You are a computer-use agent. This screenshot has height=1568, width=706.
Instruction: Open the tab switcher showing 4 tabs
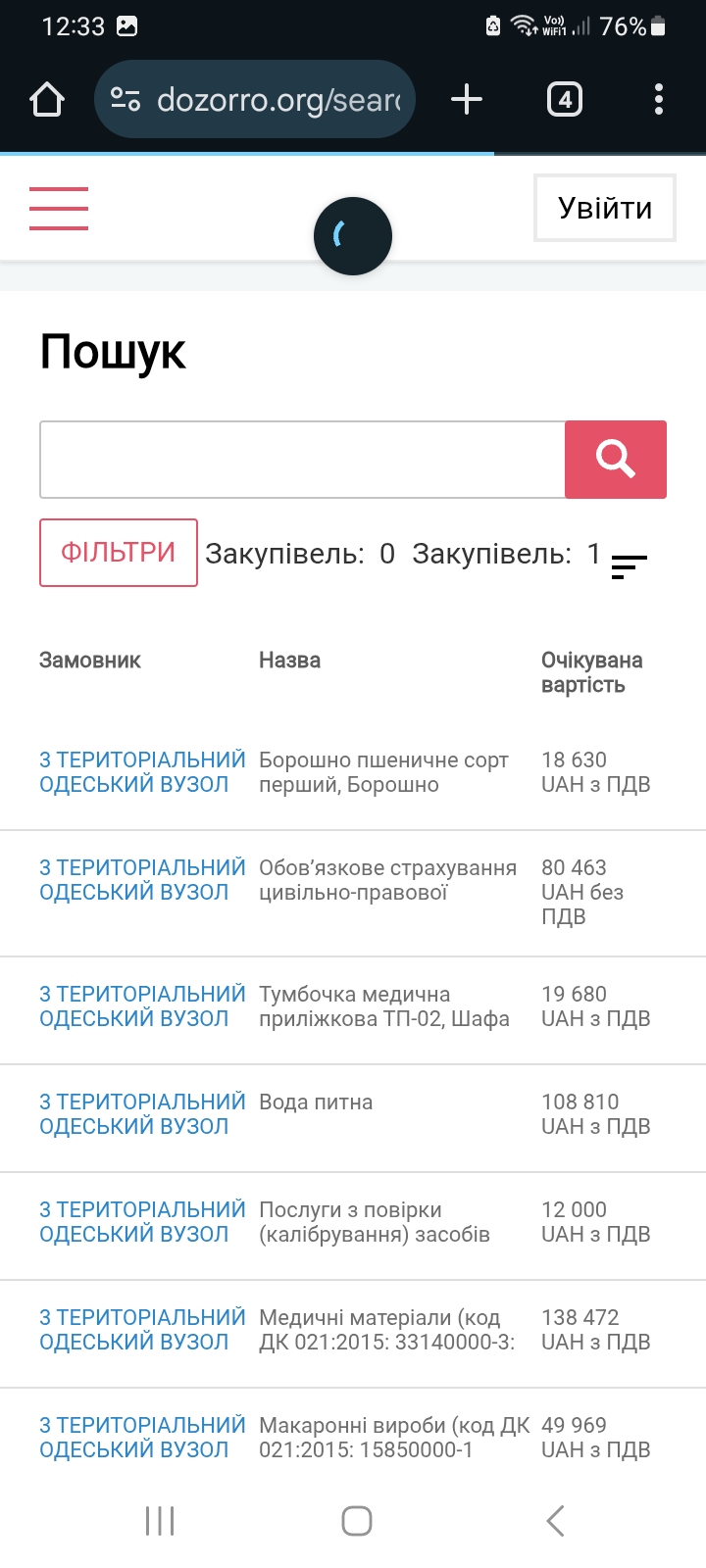(x=565, y=99)
